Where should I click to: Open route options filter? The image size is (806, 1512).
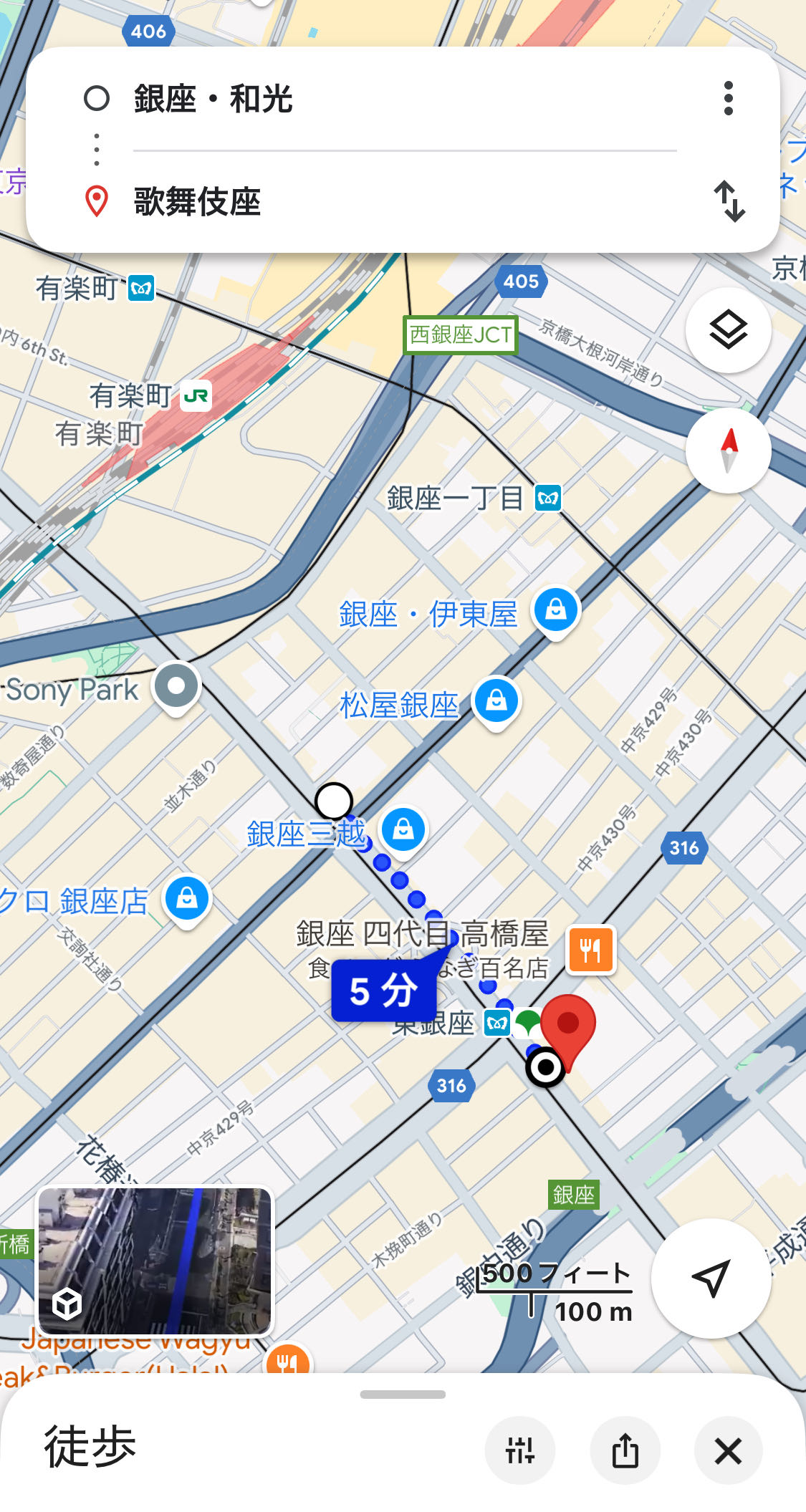click(x=519, y=1450)
